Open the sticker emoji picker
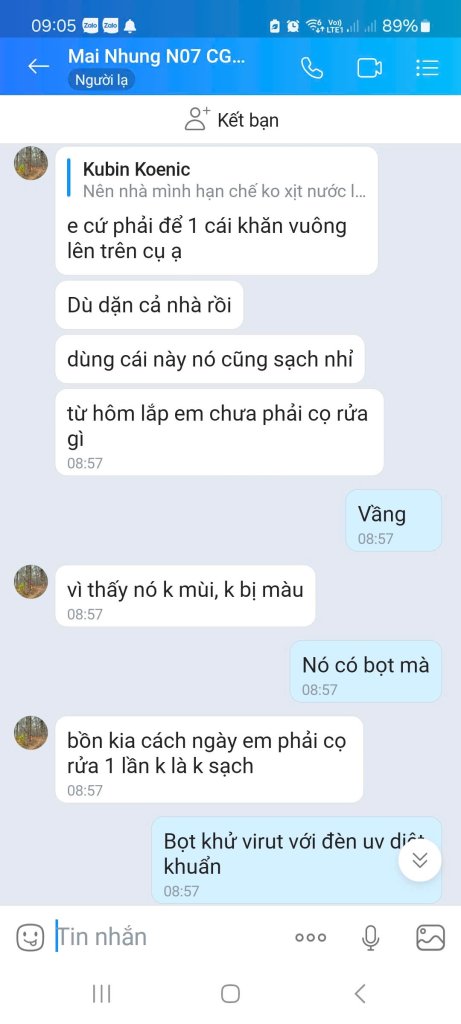The image size is (461, 1024). click(x=30, y=938)
